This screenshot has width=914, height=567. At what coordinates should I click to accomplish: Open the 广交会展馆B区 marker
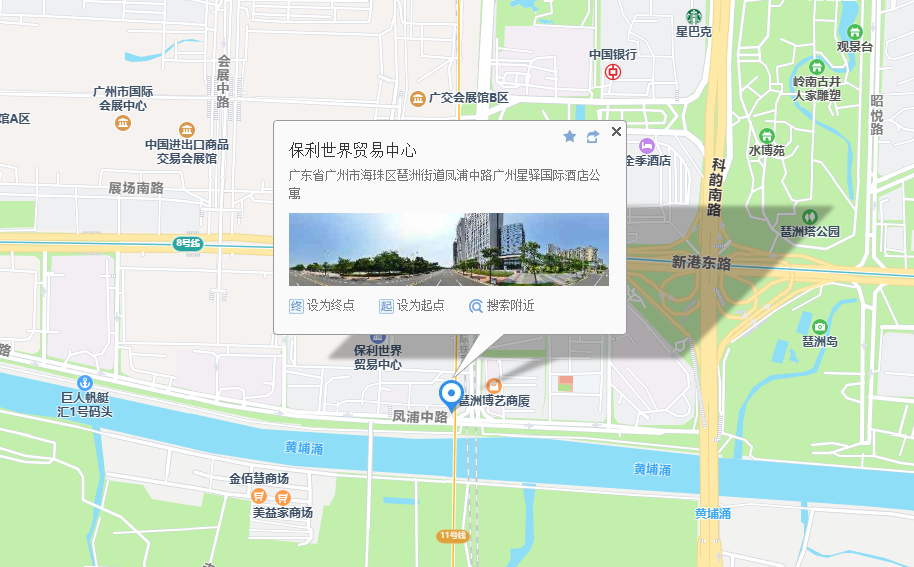[417, 98]
